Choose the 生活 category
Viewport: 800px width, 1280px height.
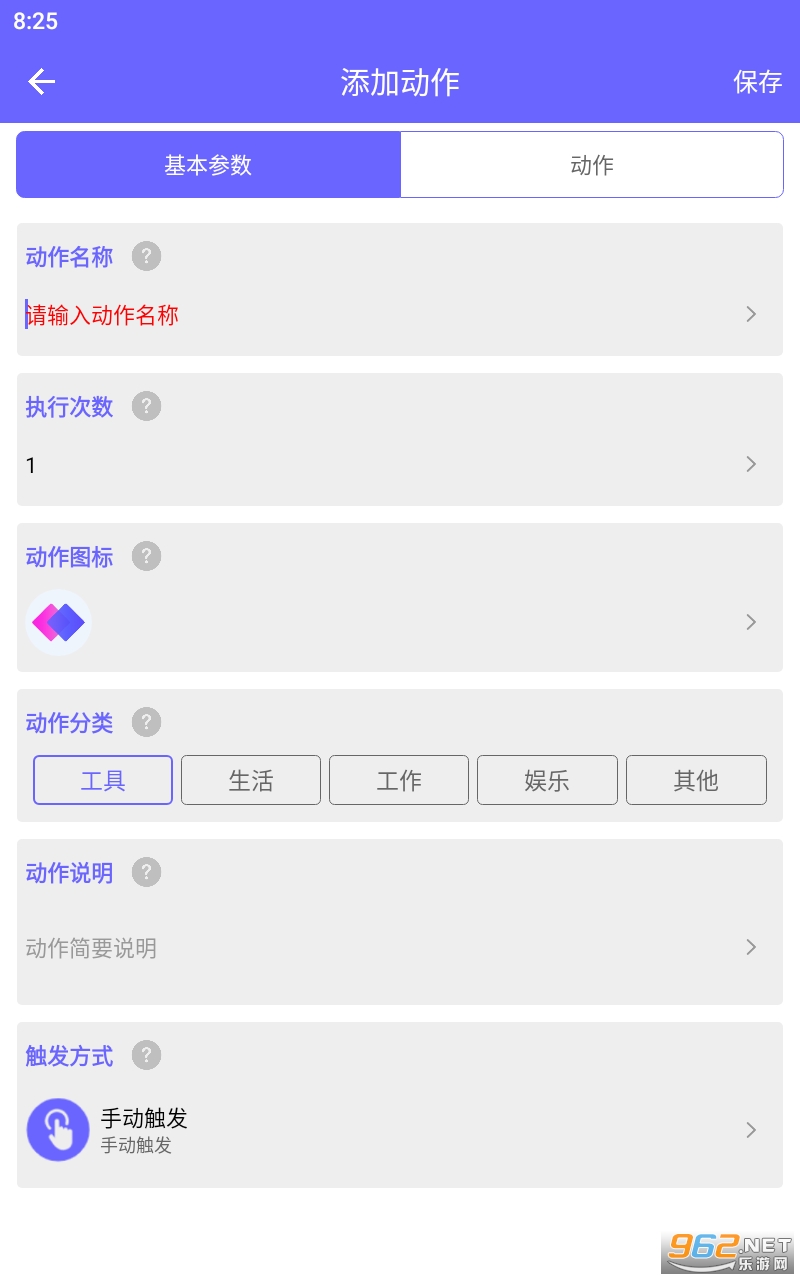tap(251, 780)
